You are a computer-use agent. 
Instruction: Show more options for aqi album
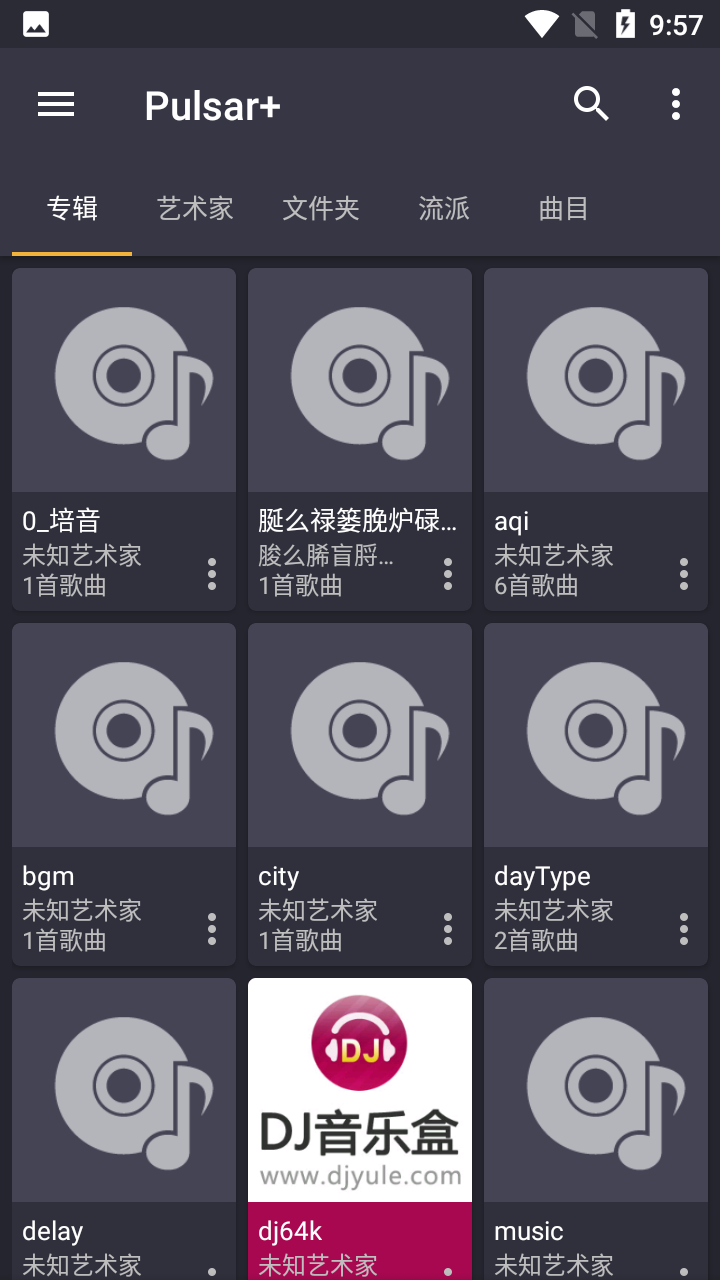tap(684, 574)
